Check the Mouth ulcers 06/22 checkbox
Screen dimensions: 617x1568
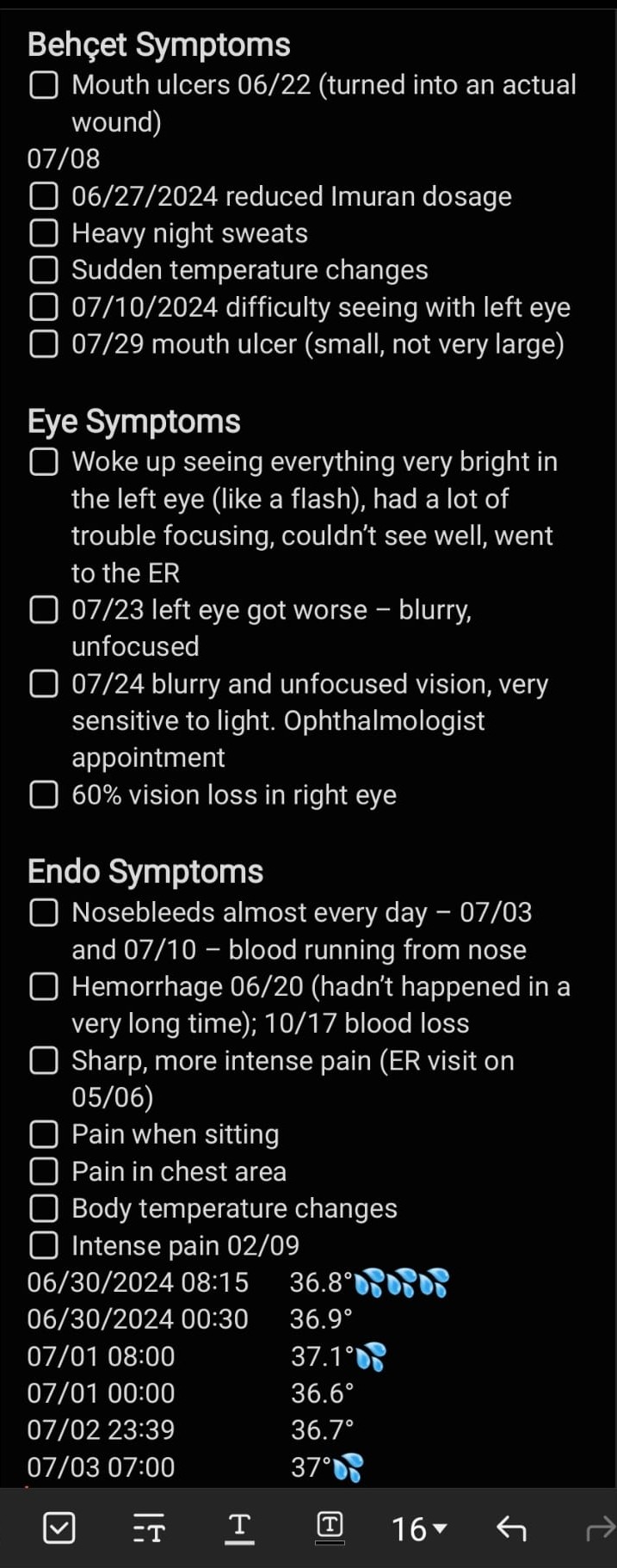pyautogui.click(x=44, y=85)
